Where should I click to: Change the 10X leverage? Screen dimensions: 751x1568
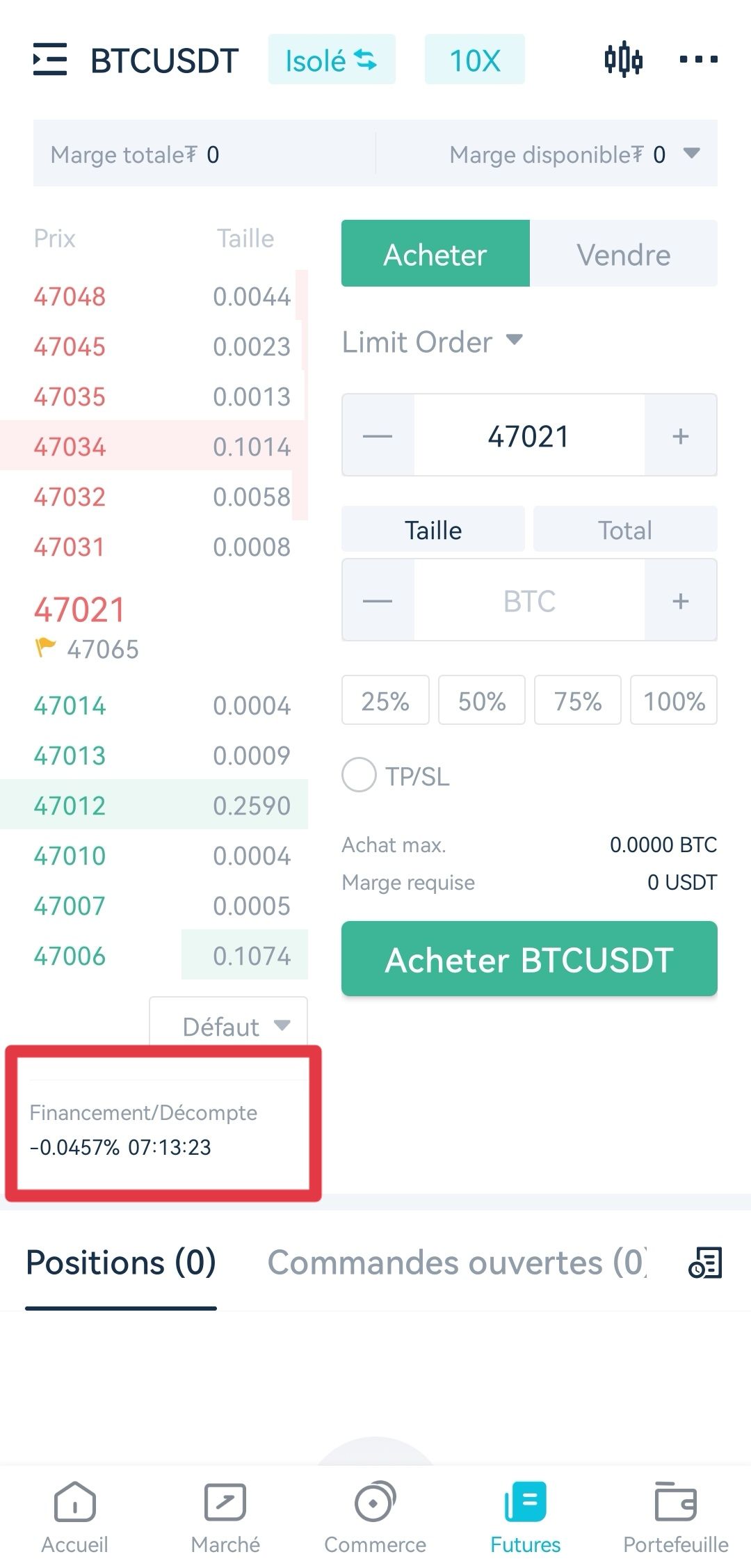click(x=475, y=60)
